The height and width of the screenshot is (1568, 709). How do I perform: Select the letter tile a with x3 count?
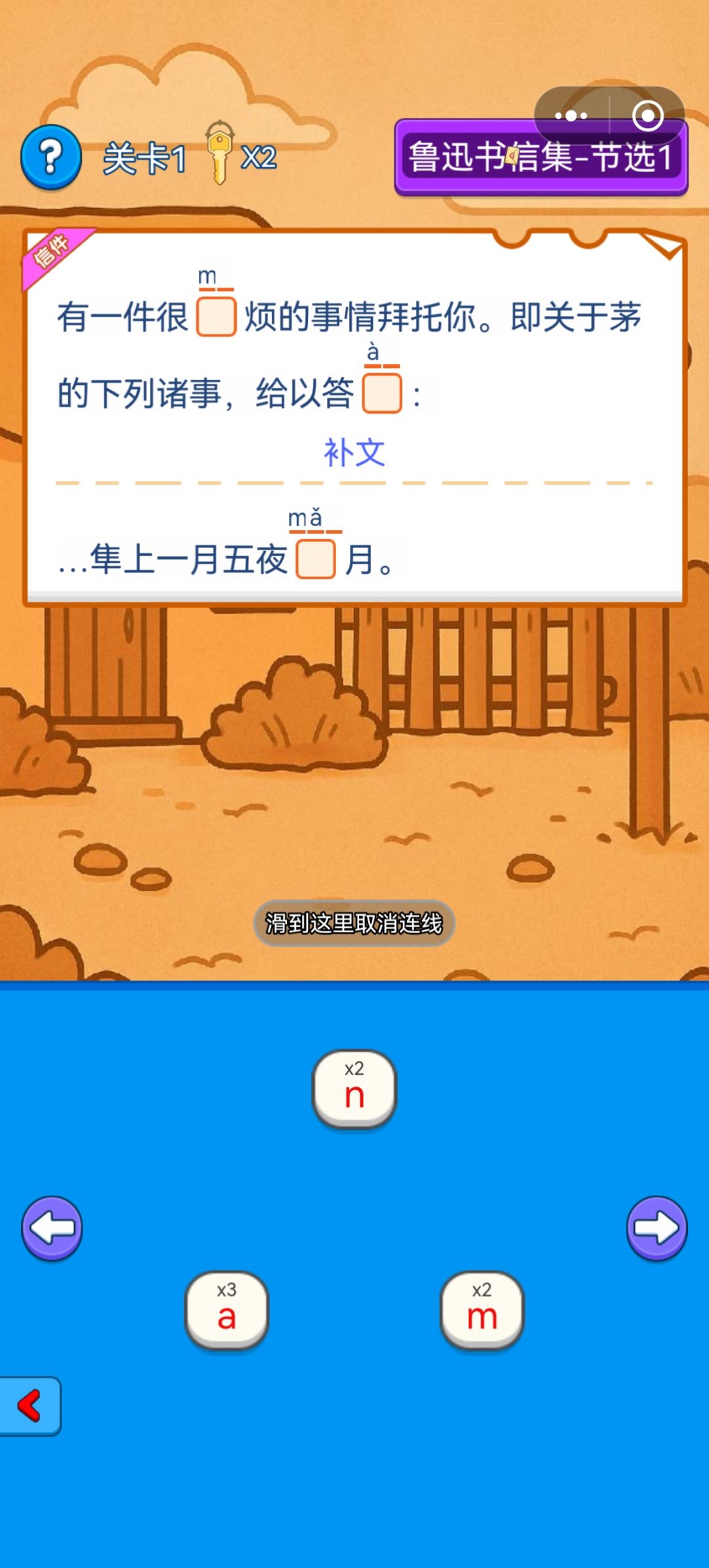click(x=226, y=1311)
